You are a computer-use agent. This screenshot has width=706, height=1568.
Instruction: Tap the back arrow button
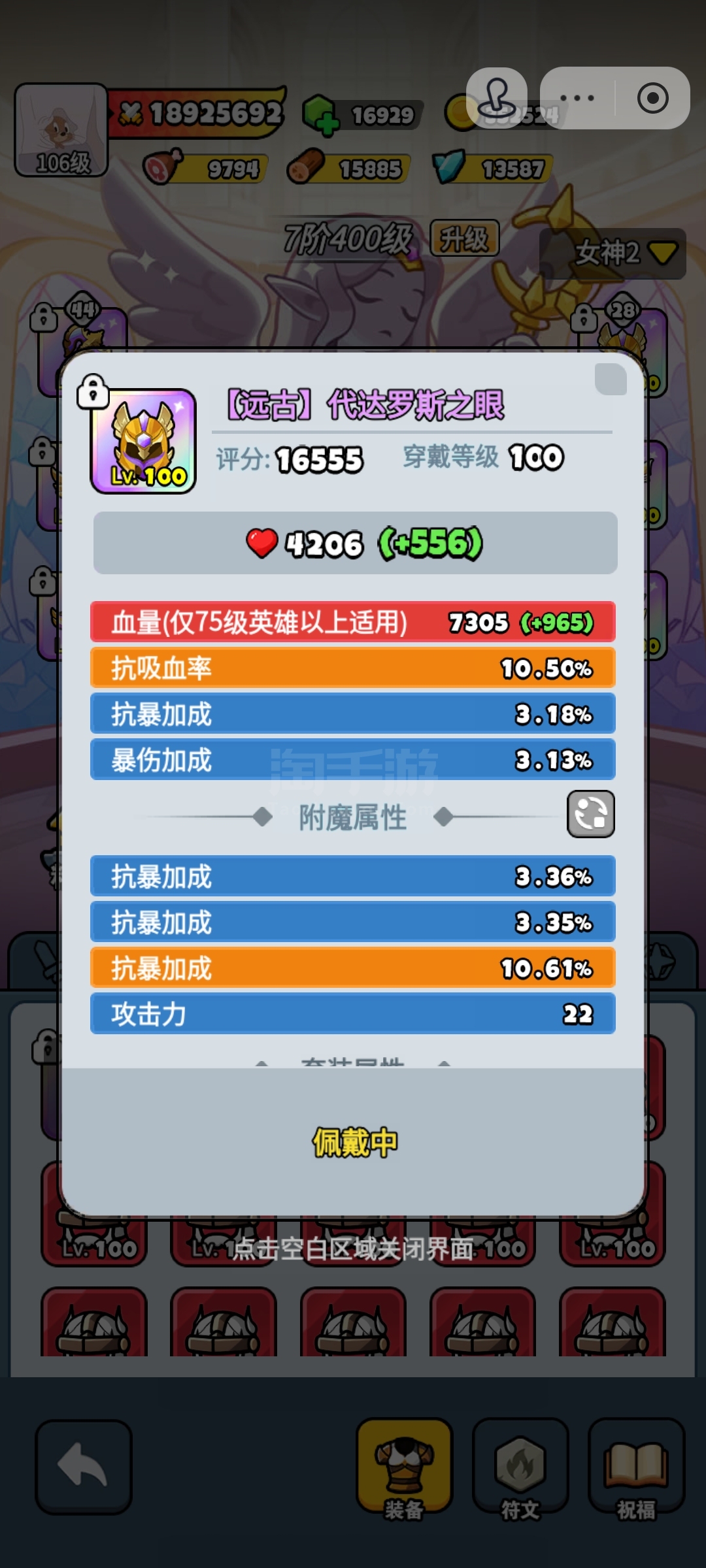pyautogui.click(x=84, y=1467)
